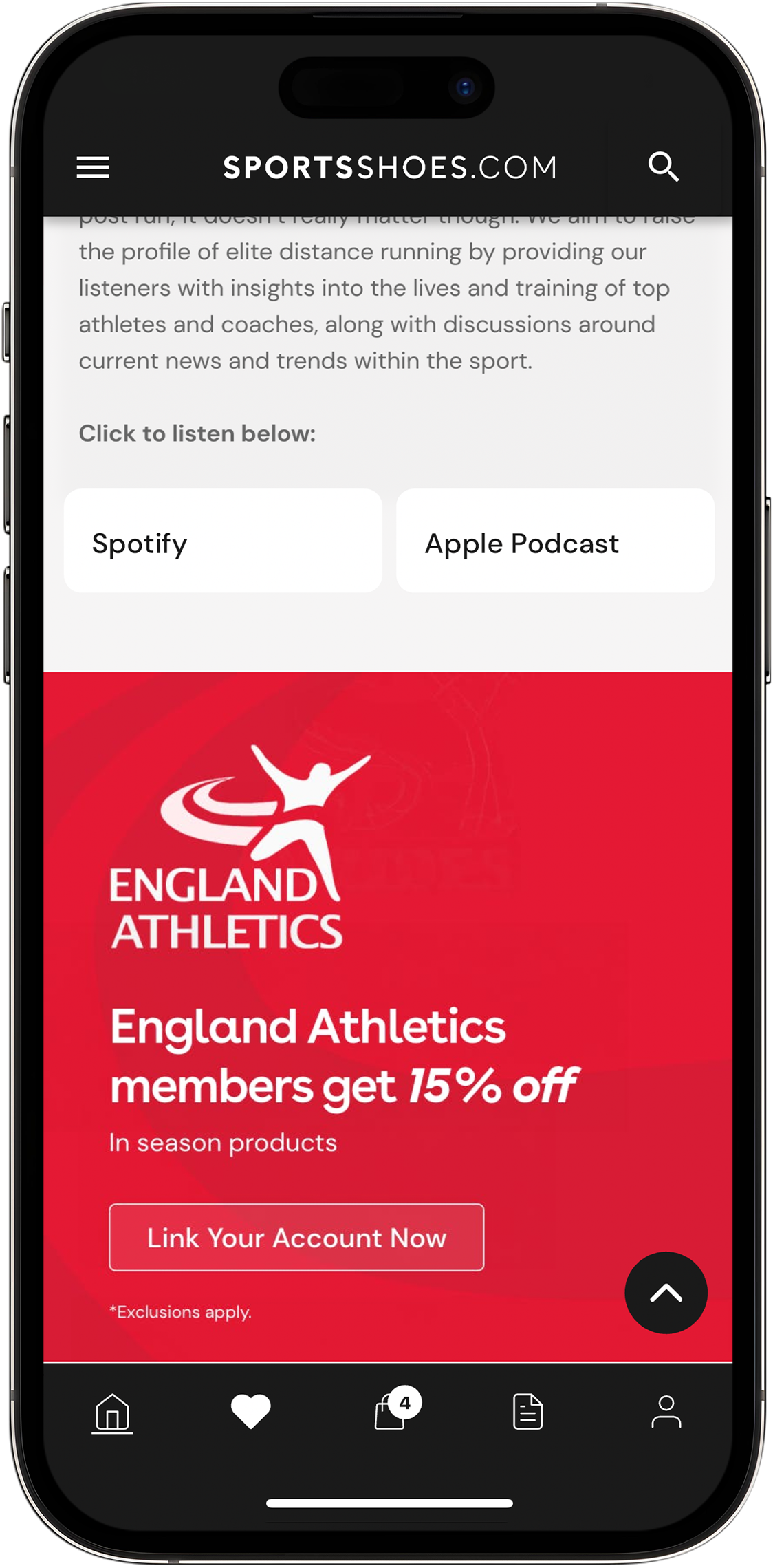773x1568 pixels.
Task: Open the shopping bag with 4 items
Action: pyautogui.click(x=390, y=1413)
